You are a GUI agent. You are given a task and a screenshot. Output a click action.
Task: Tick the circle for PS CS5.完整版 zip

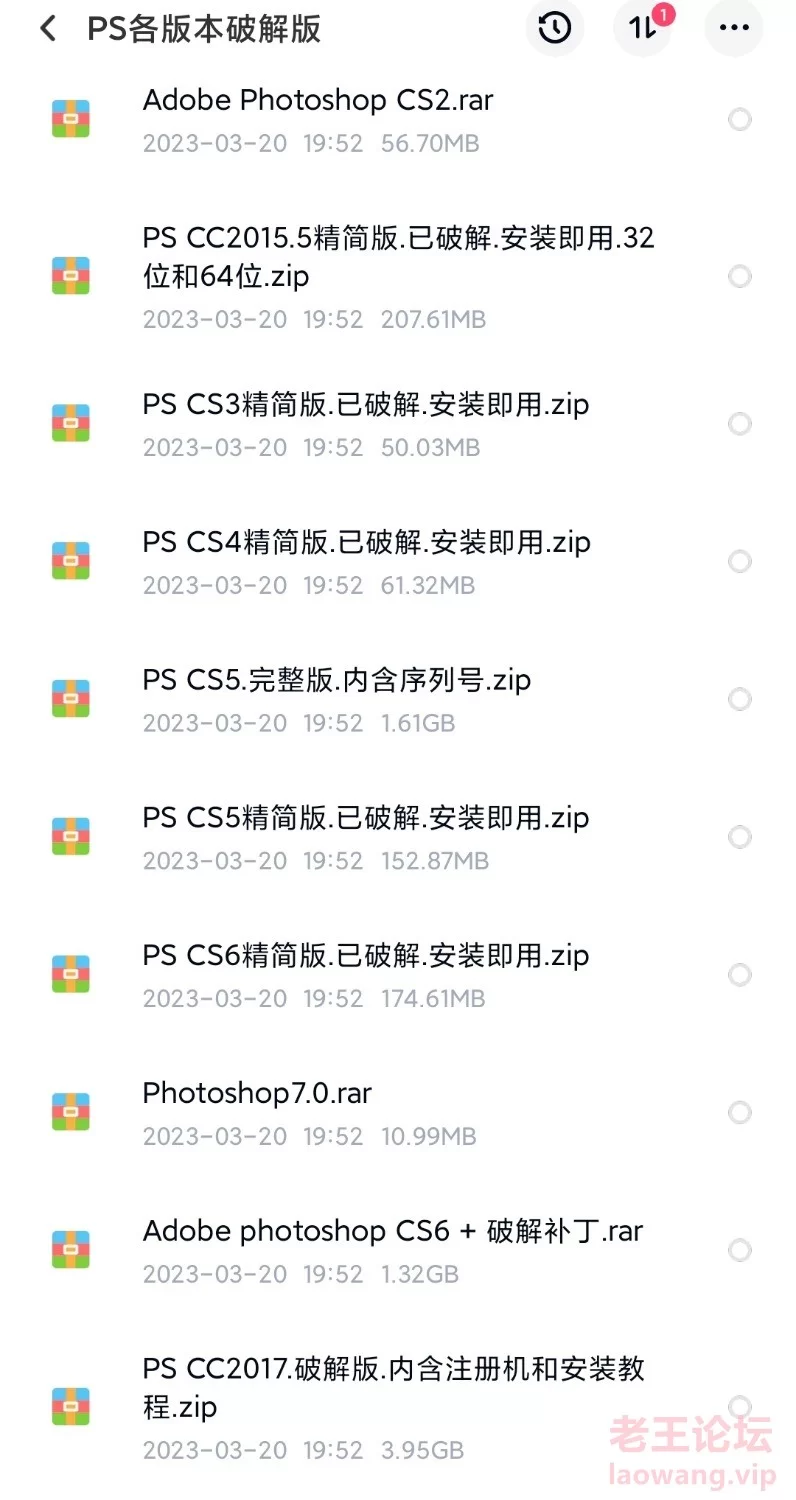[x=740, y=699]
